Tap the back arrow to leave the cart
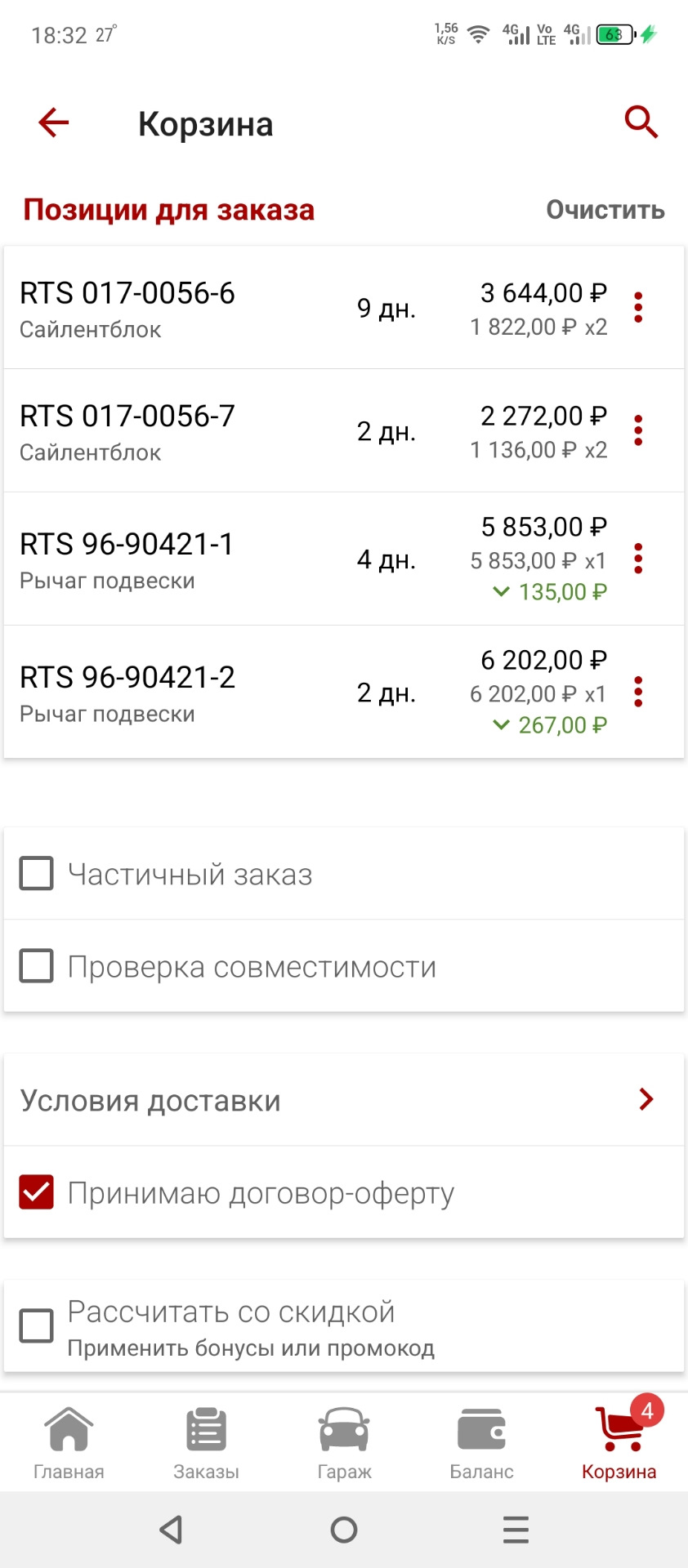Viewport: 688px width, 1568px height. click(x=52, y=122)
